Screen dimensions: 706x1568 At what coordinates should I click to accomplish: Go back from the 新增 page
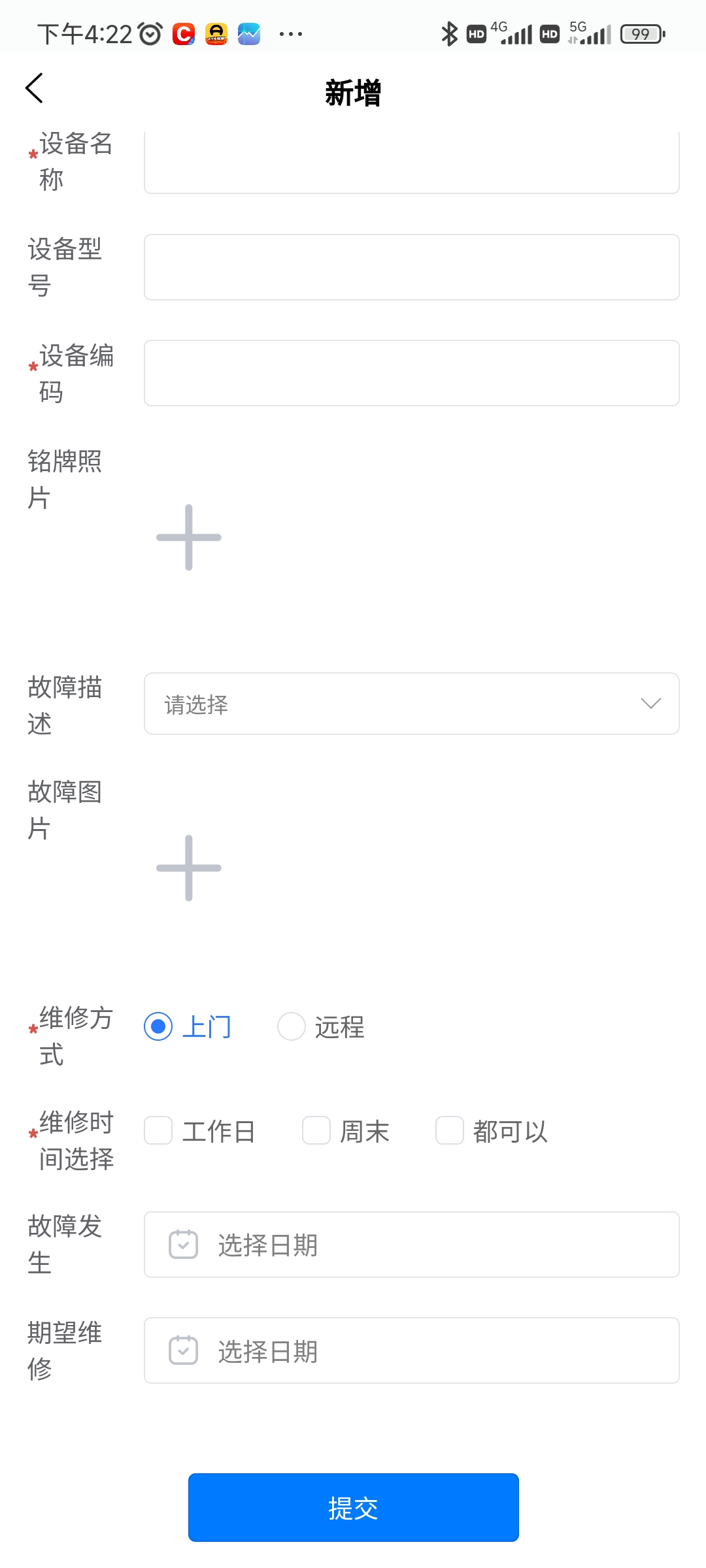[x=35, y=88]
